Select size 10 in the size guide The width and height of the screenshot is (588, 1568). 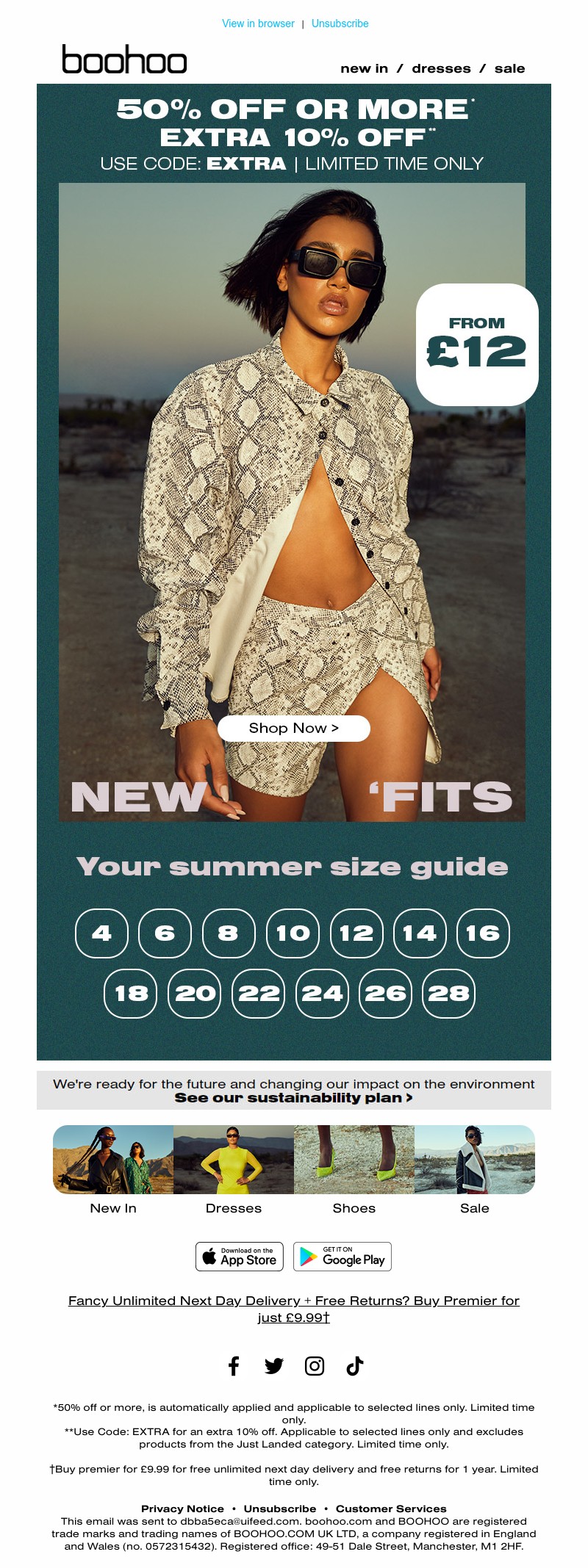tap(293, 933)
